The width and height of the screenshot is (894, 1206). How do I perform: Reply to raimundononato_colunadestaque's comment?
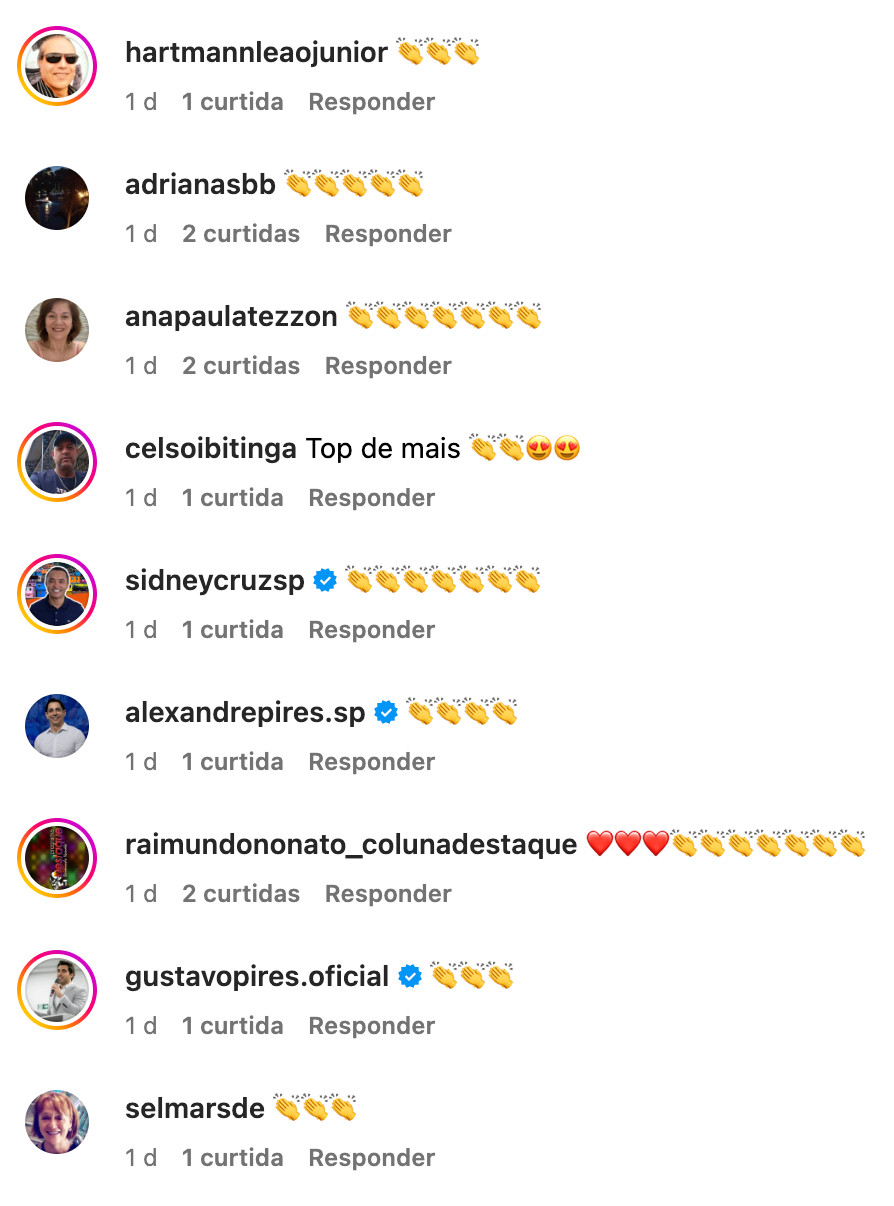click(x=388, y=894)
